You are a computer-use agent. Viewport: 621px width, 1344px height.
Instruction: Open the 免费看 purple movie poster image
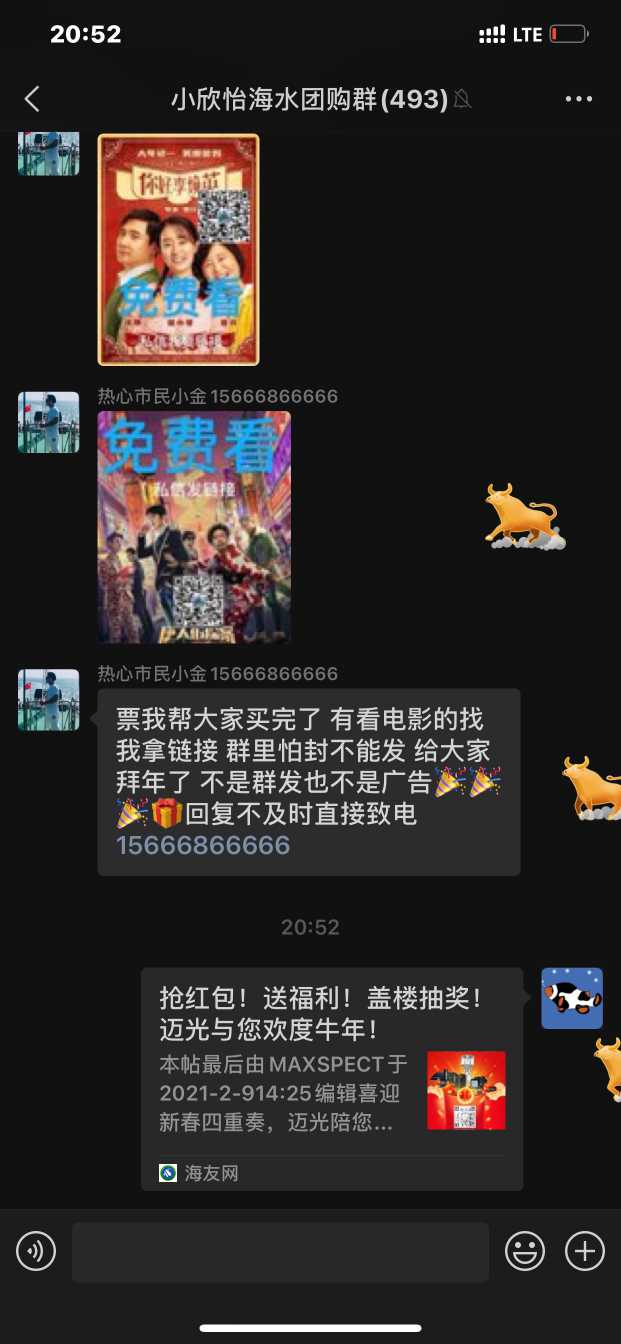point(194,527)
